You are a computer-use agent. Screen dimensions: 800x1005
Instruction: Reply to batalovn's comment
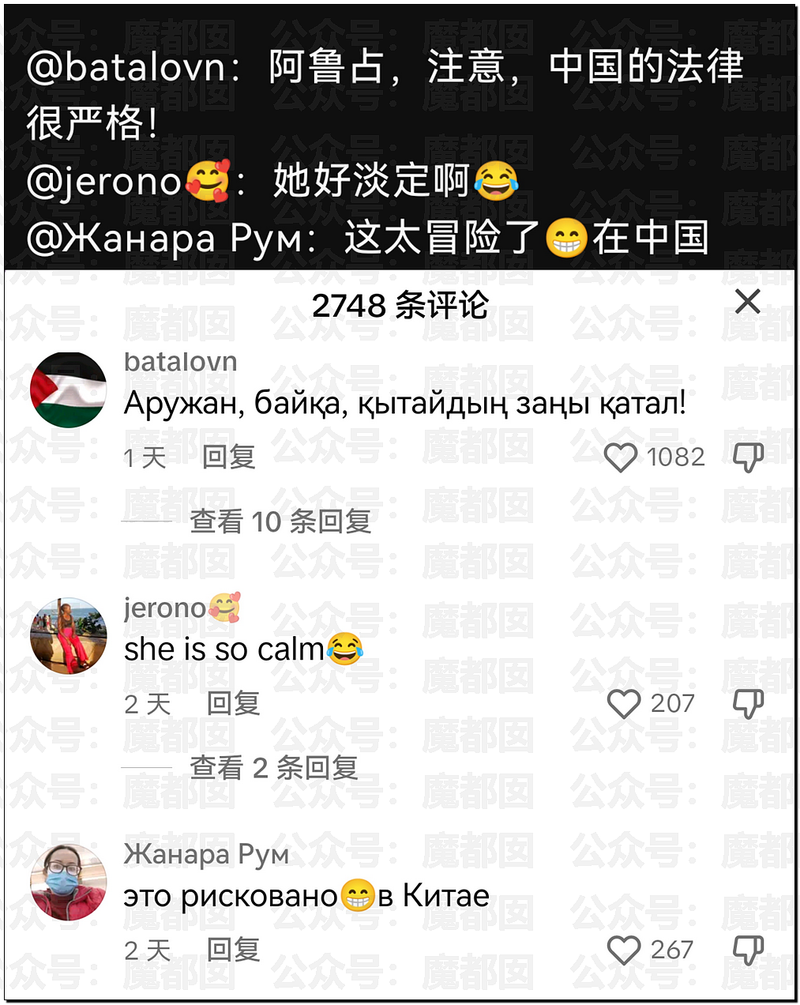click(x=229, y=457)
